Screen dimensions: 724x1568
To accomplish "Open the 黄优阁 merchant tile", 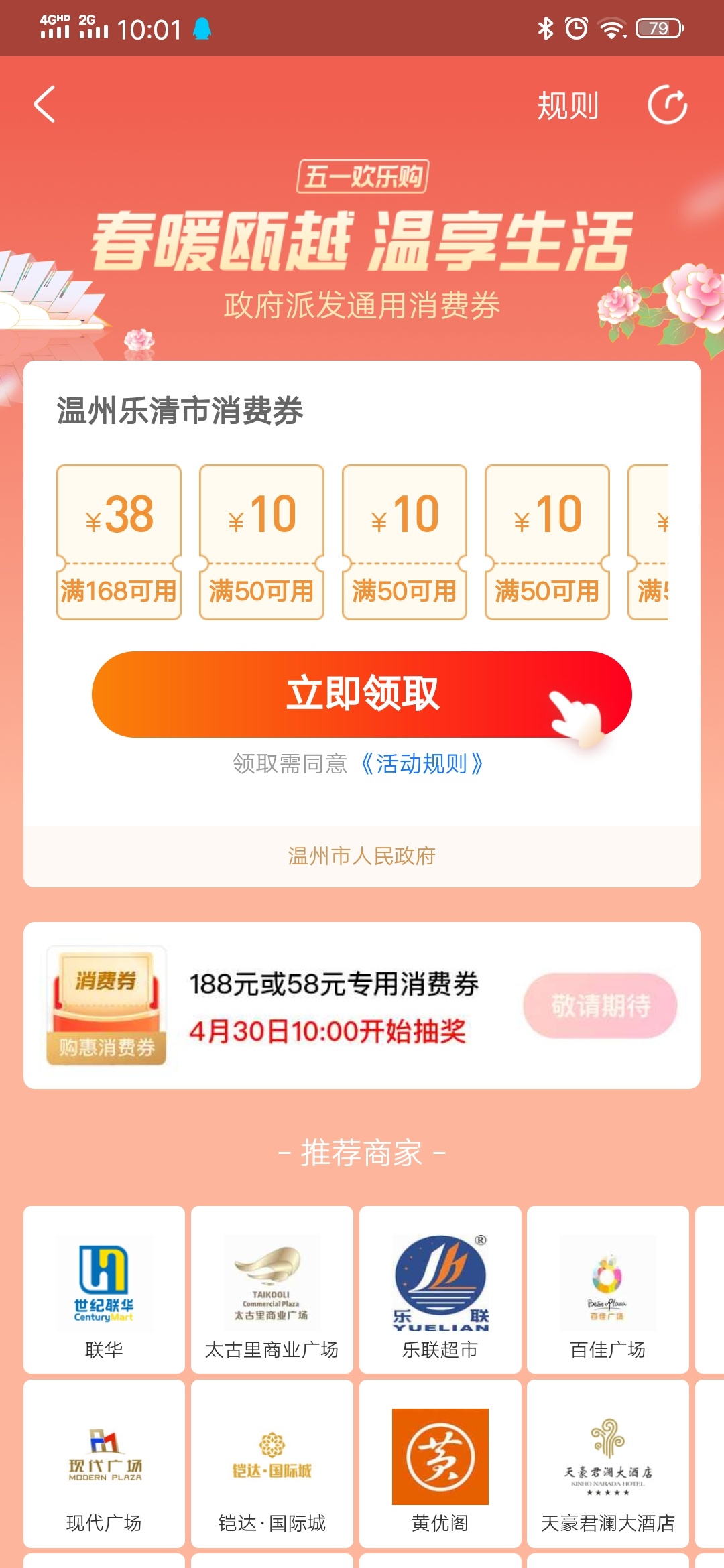I will [440, 1463].
